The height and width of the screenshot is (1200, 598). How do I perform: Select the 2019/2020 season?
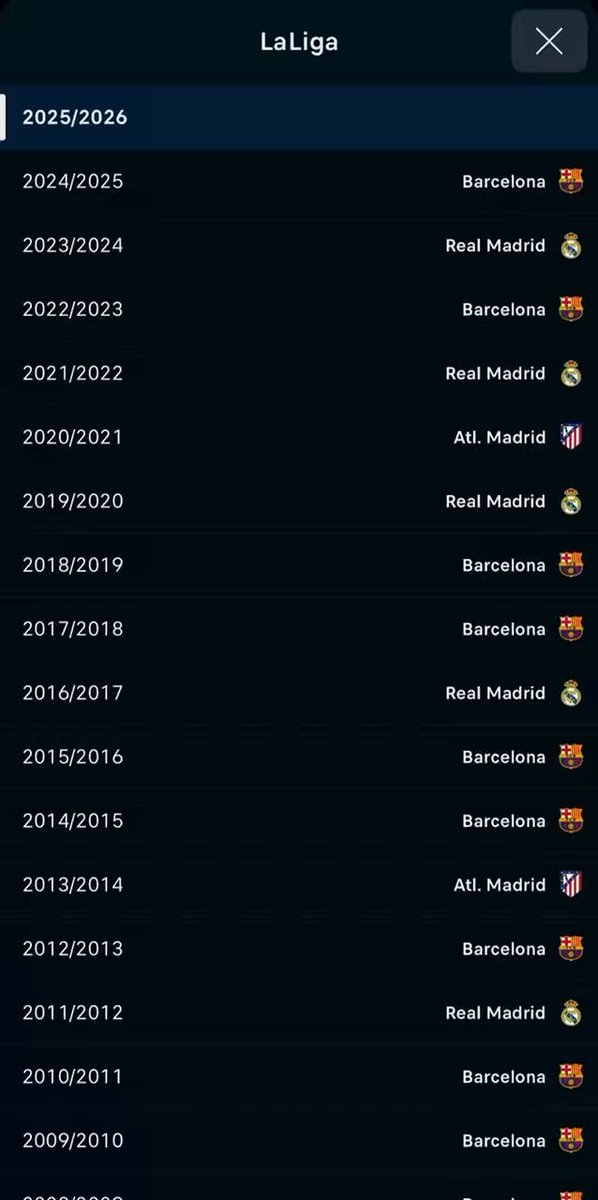click(x=299, y=501)
